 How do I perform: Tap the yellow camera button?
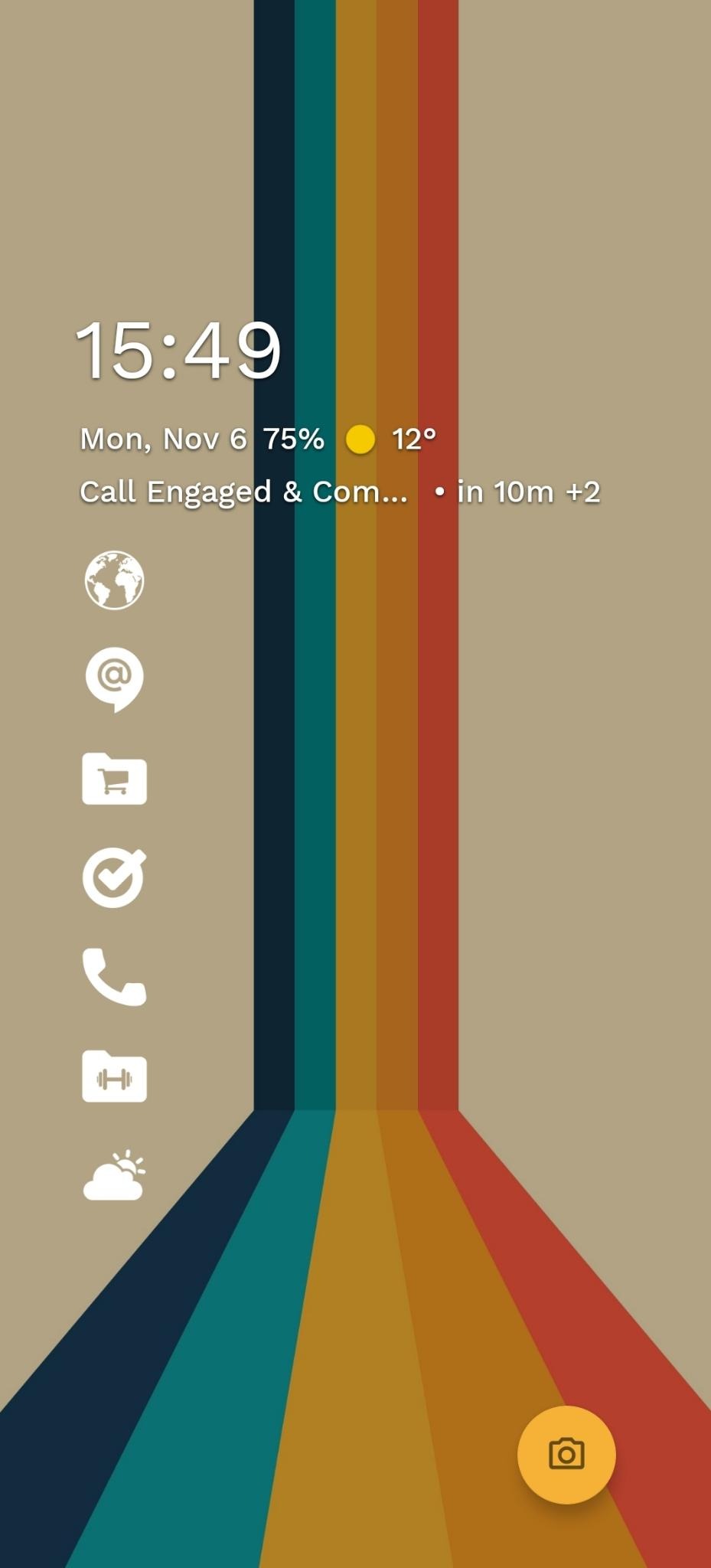click(566, 1455)
